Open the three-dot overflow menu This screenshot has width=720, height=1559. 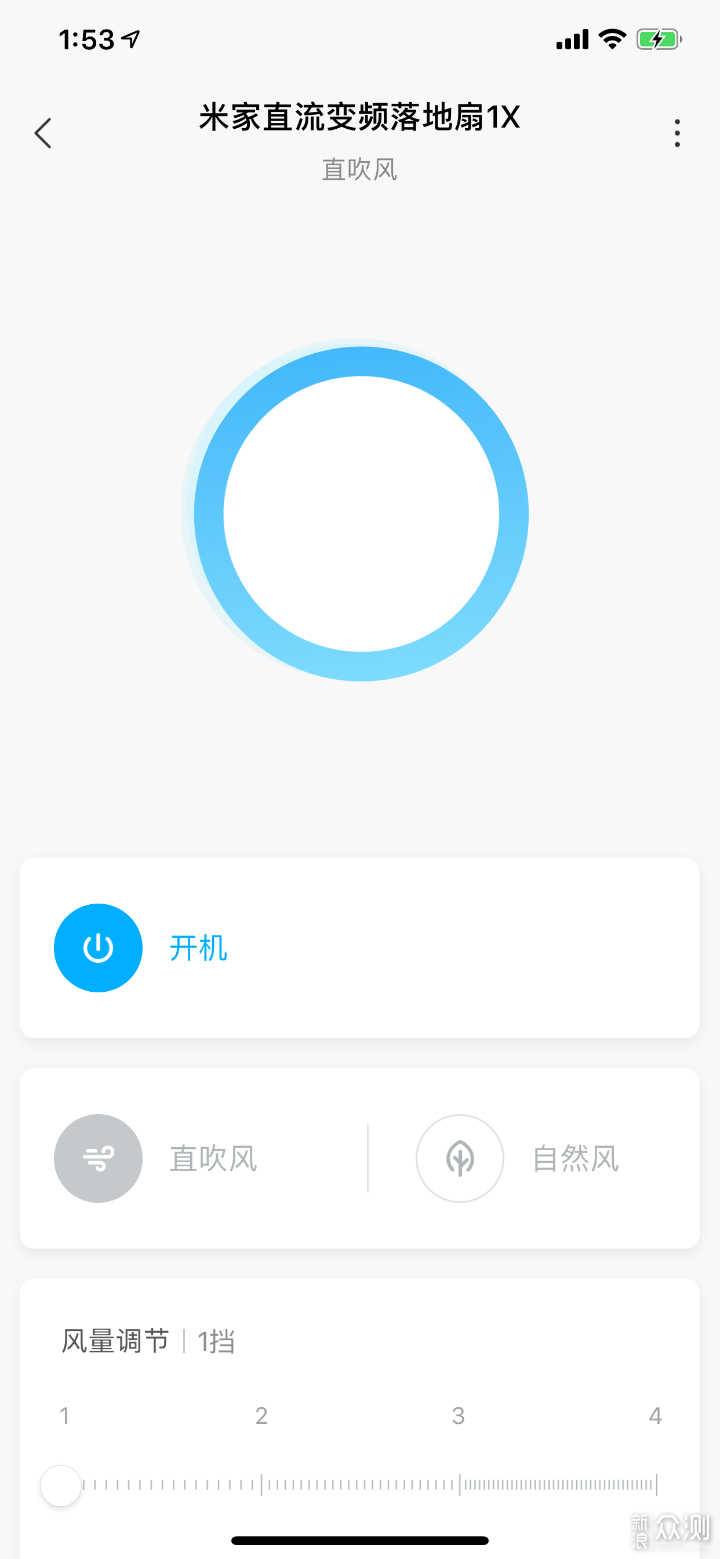(x=677, y=133)
